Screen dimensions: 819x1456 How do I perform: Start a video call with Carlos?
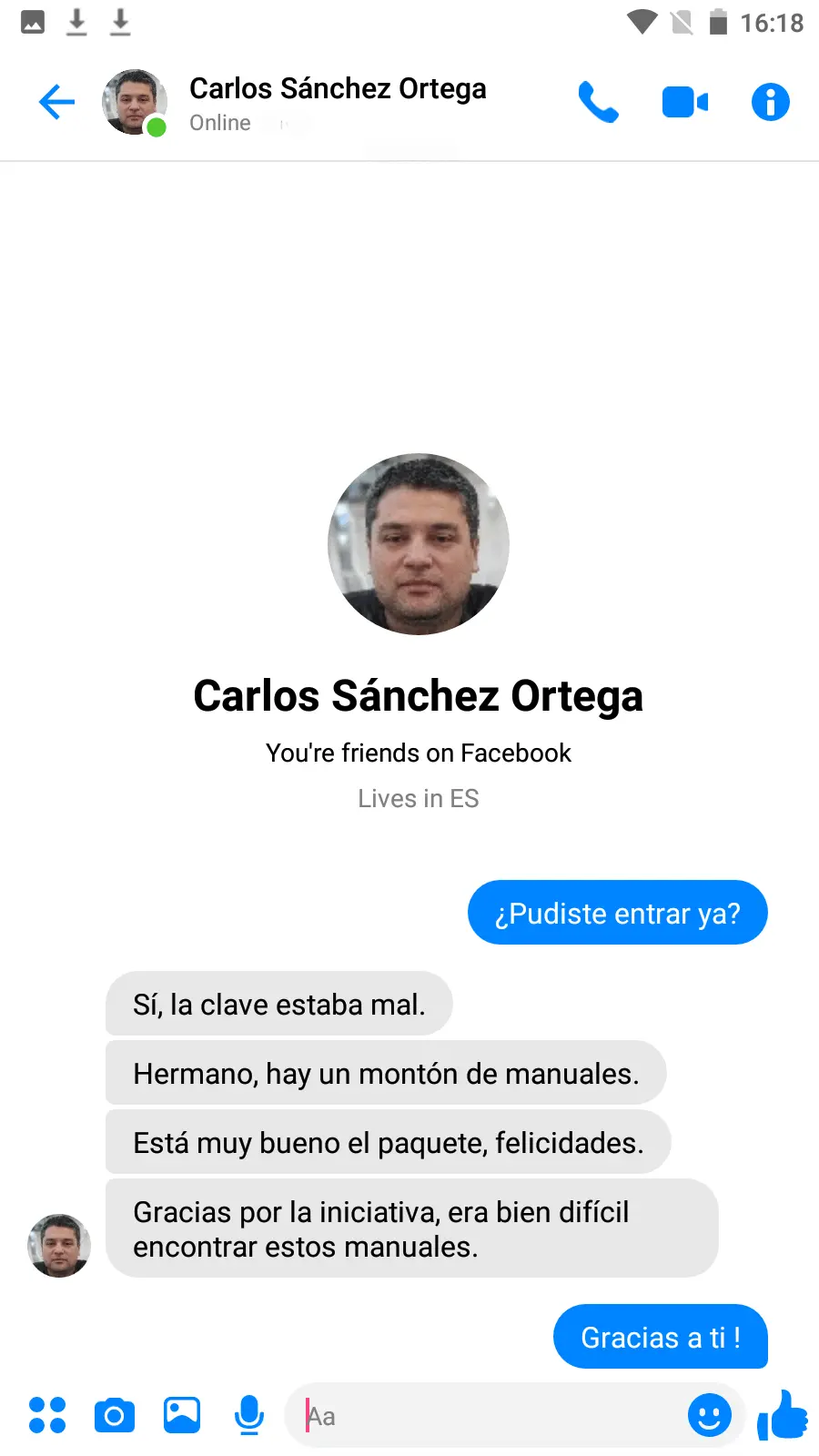[x=684, y=102]
